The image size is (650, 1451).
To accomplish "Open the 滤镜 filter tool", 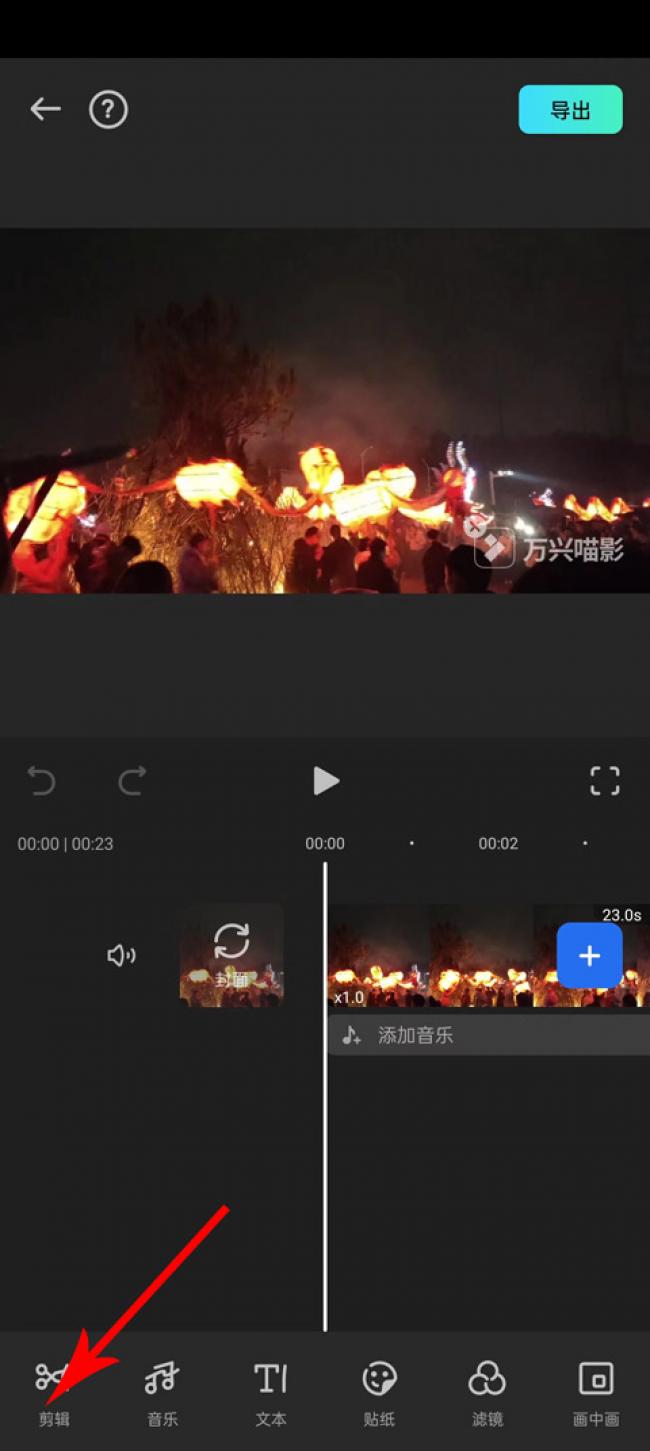I will tap(487, 1390).
